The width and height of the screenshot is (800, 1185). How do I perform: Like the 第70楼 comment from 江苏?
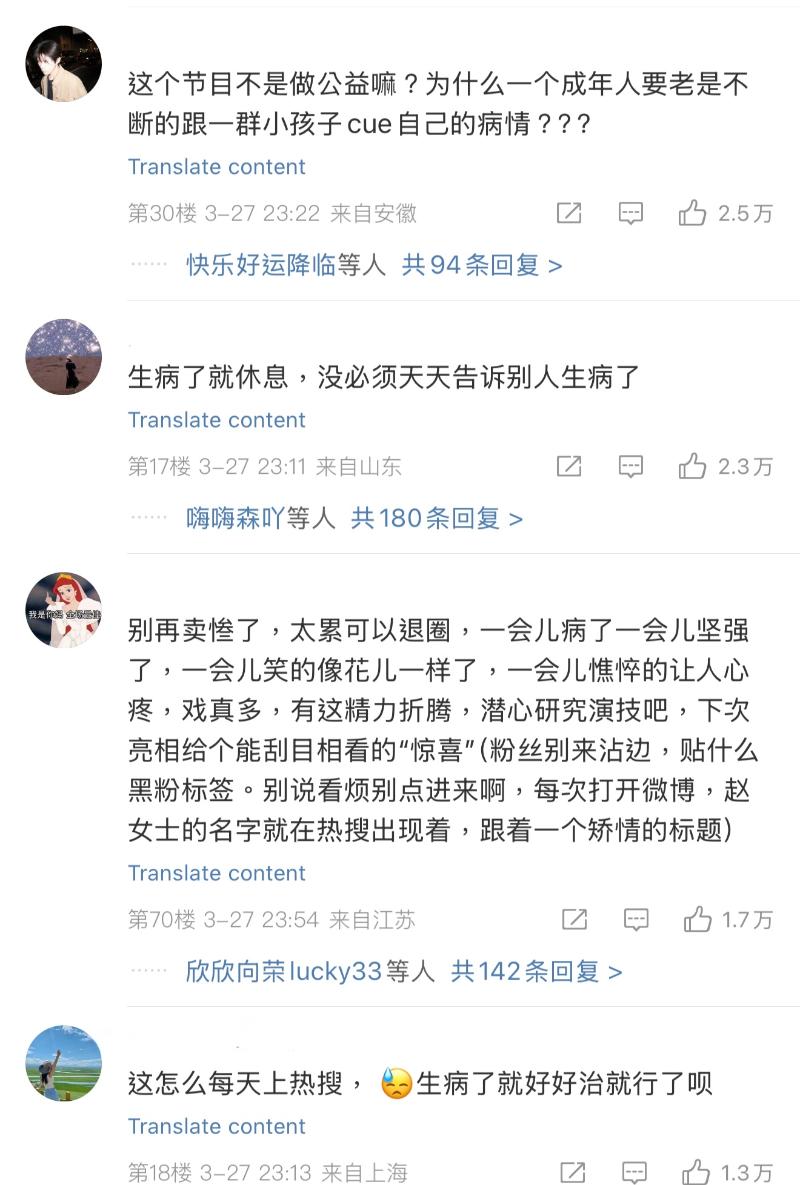pos(697,919)
